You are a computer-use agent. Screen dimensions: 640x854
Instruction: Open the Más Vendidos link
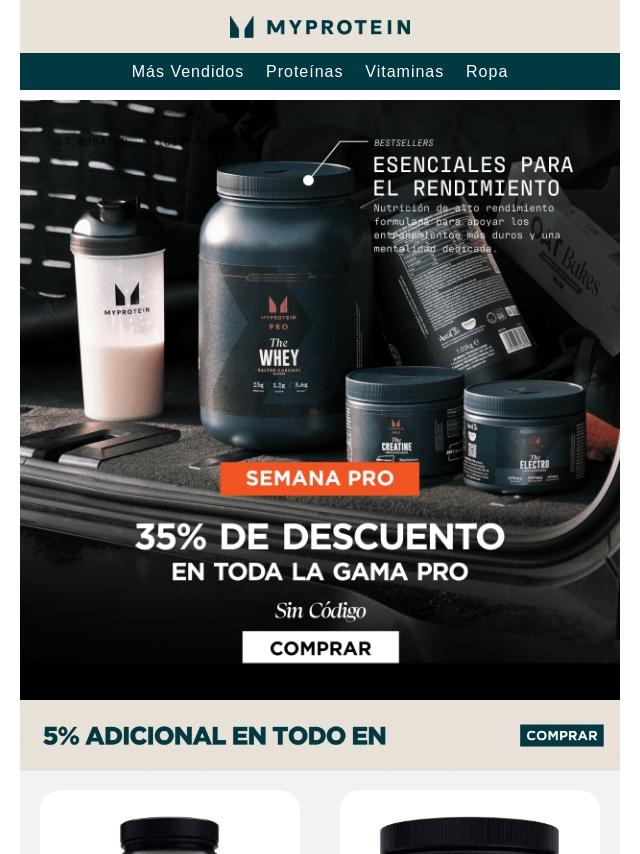187,72
